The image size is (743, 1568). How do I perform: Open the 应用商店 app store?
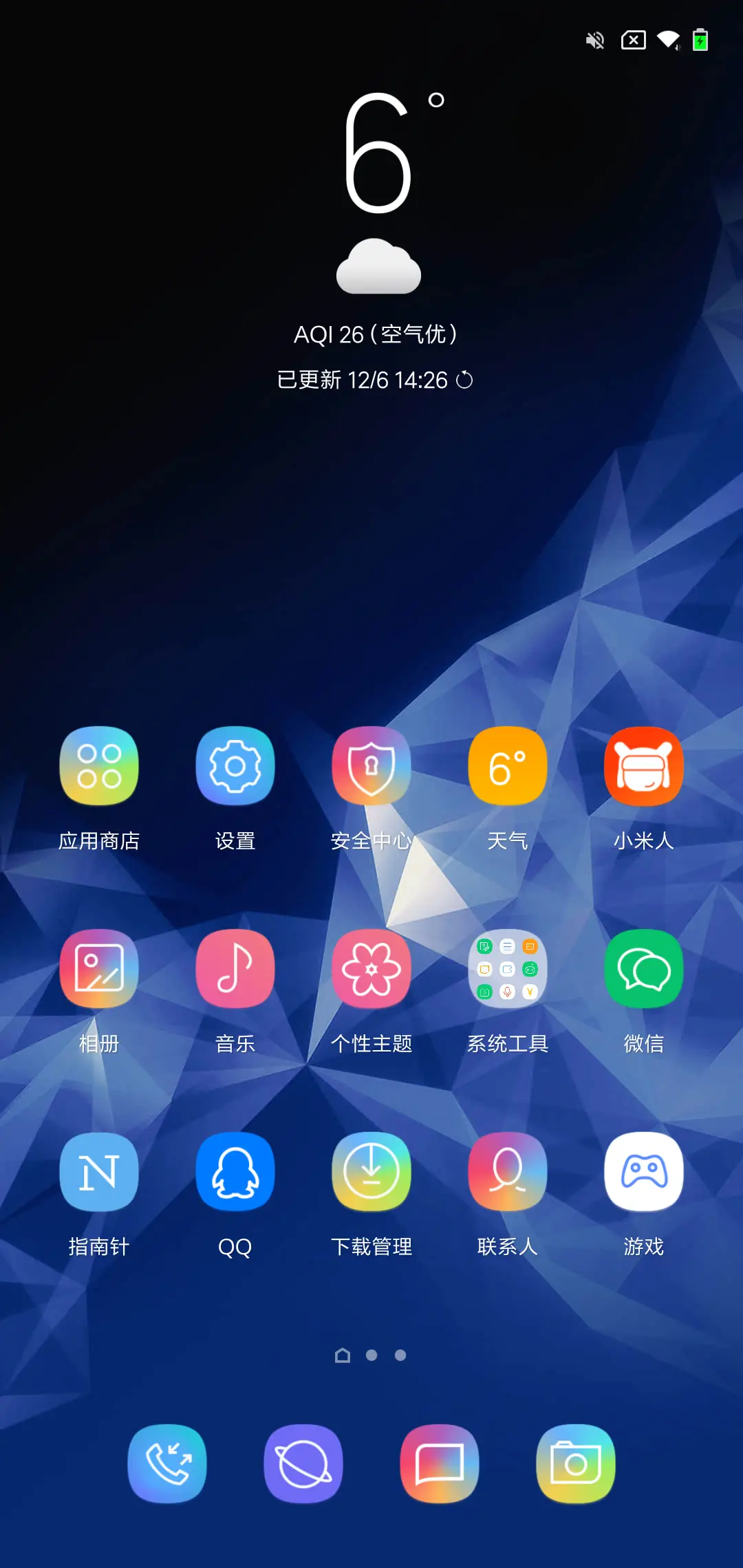[98, 766]
